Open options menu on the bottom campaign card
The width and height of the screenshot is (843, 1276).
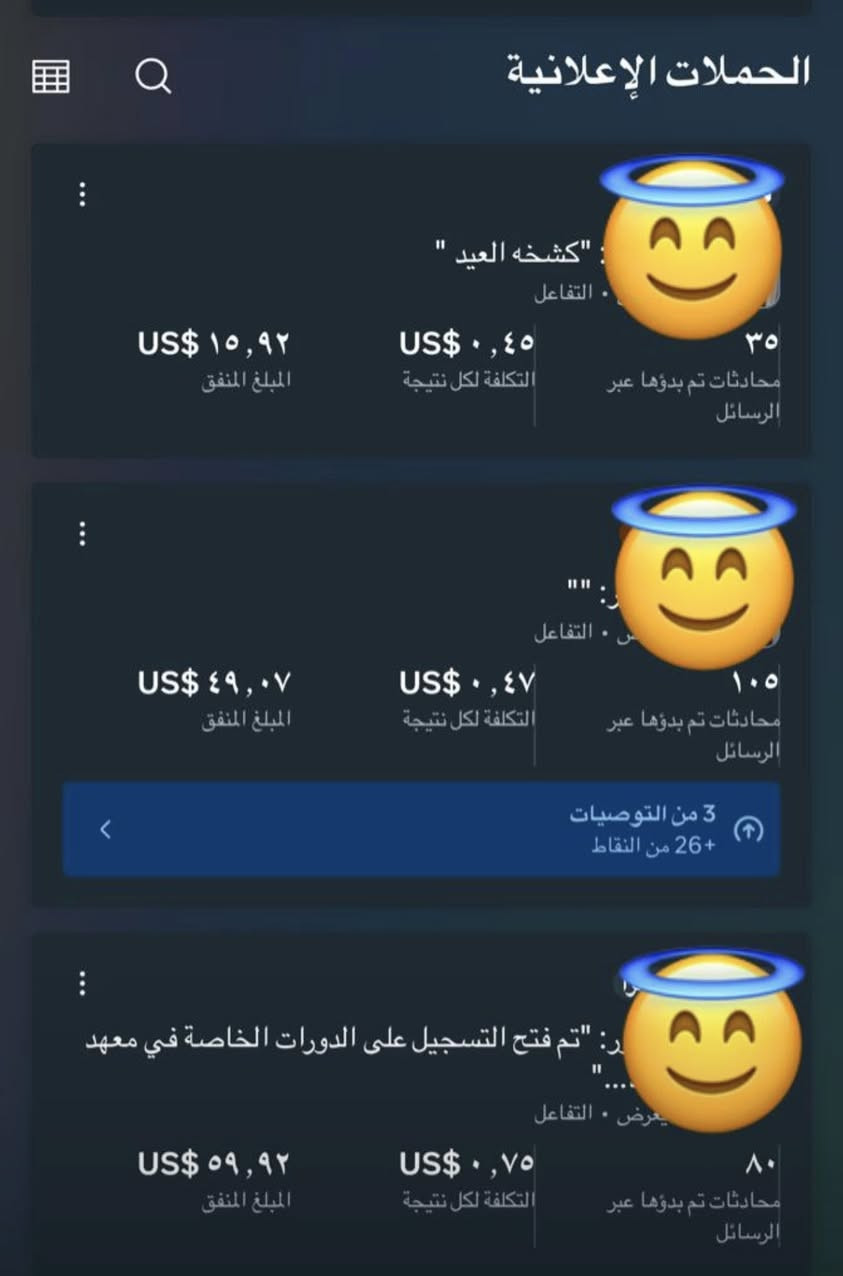(81, 982)
